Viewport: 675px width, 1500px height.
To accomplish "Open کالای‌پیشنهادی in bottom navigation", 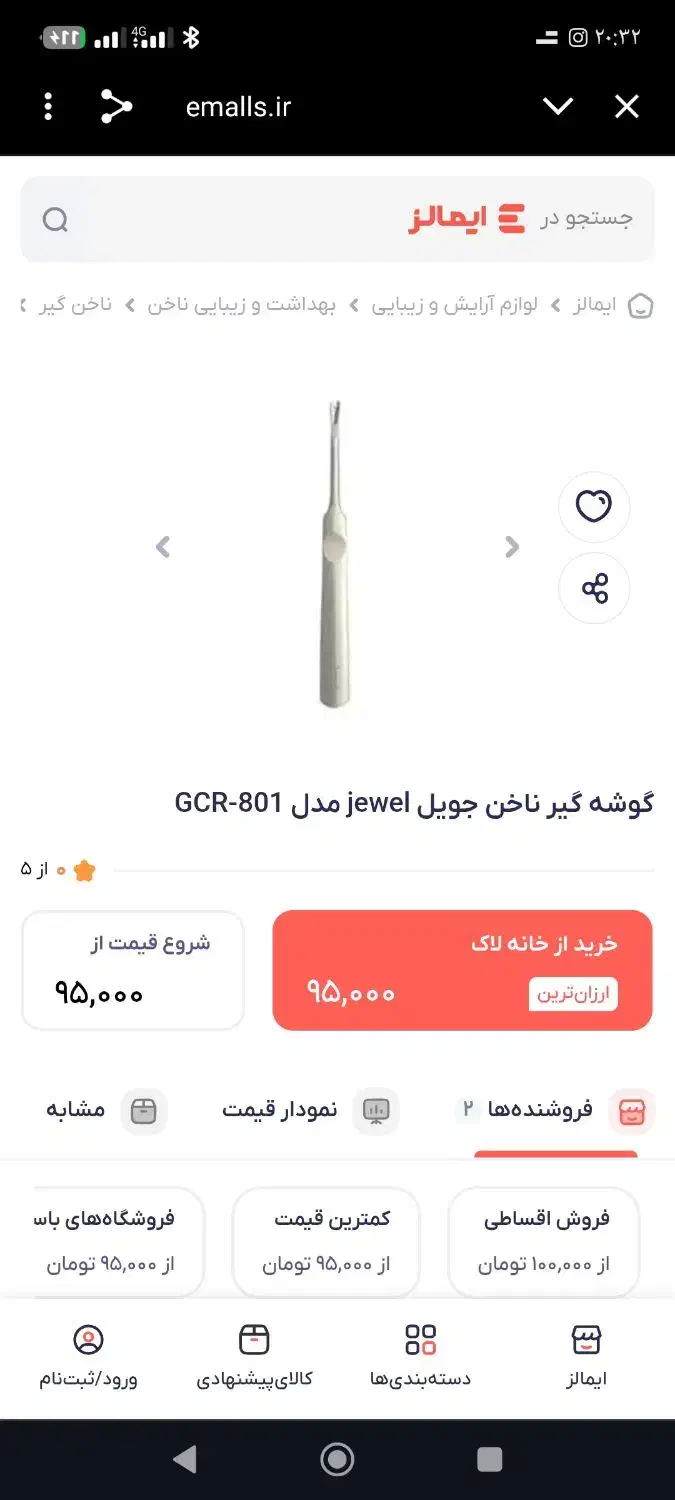I will (x=254, y=1356).
